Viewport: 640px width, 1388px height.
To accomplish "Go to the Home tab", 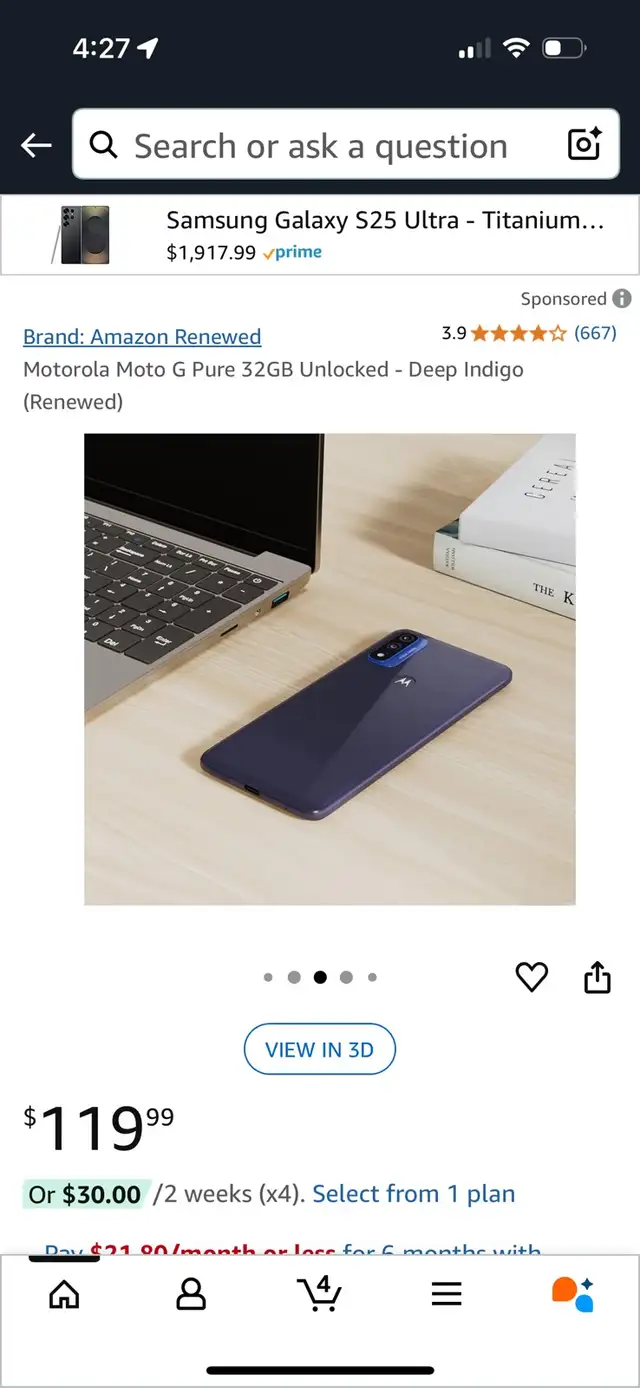I will pyautogui.click(x=64, y=1295).
